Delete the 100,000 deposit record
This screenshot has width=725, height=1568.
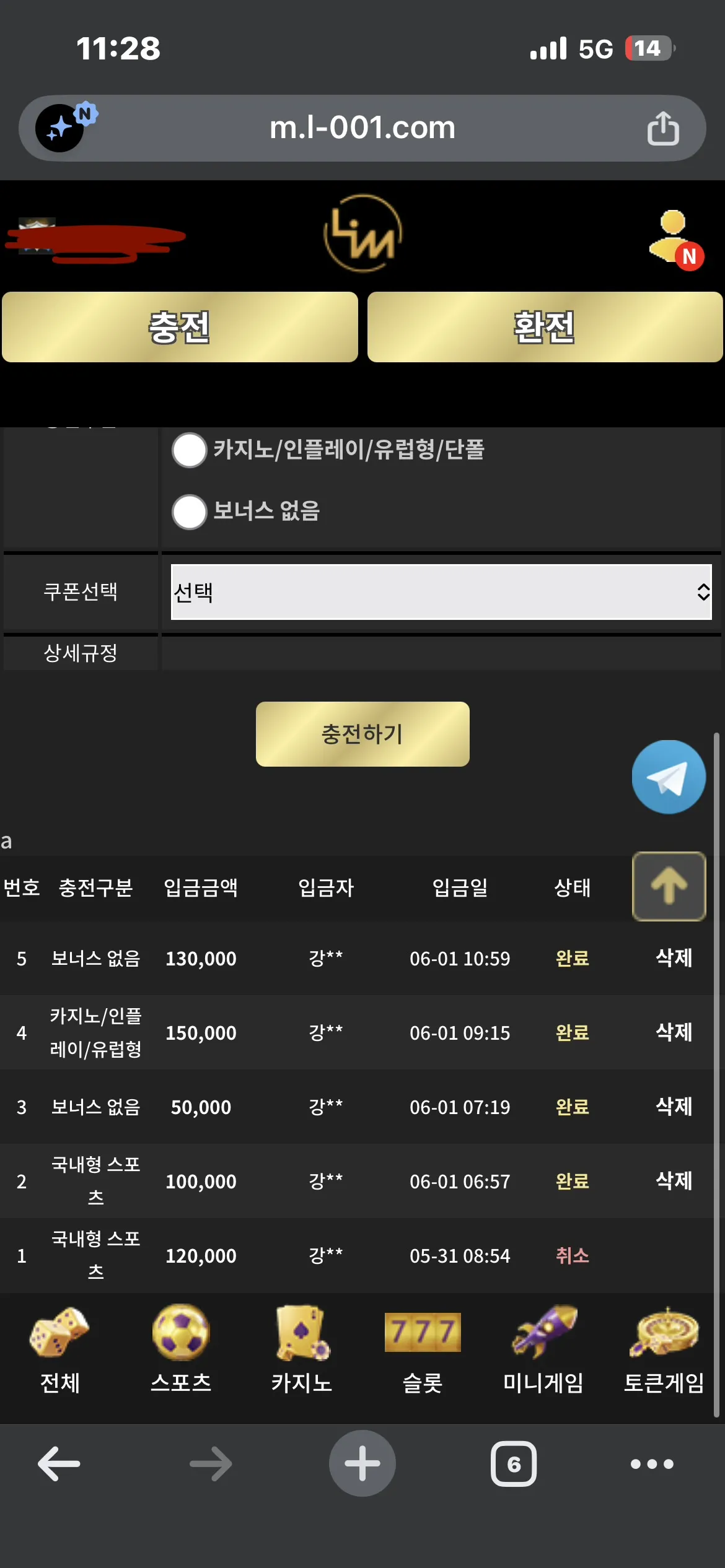674,1181
